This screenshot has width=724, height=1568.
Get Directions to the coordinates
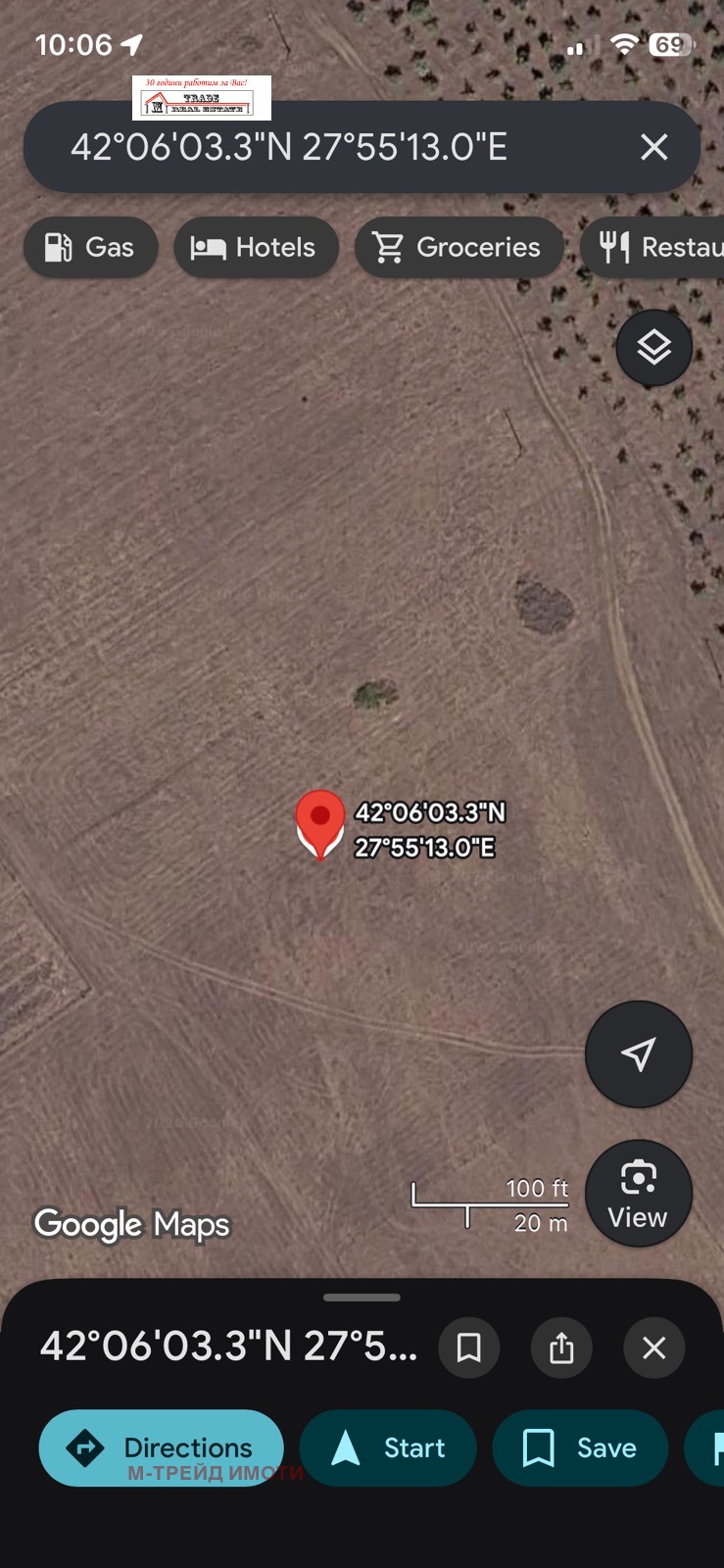pos(161,1447)
